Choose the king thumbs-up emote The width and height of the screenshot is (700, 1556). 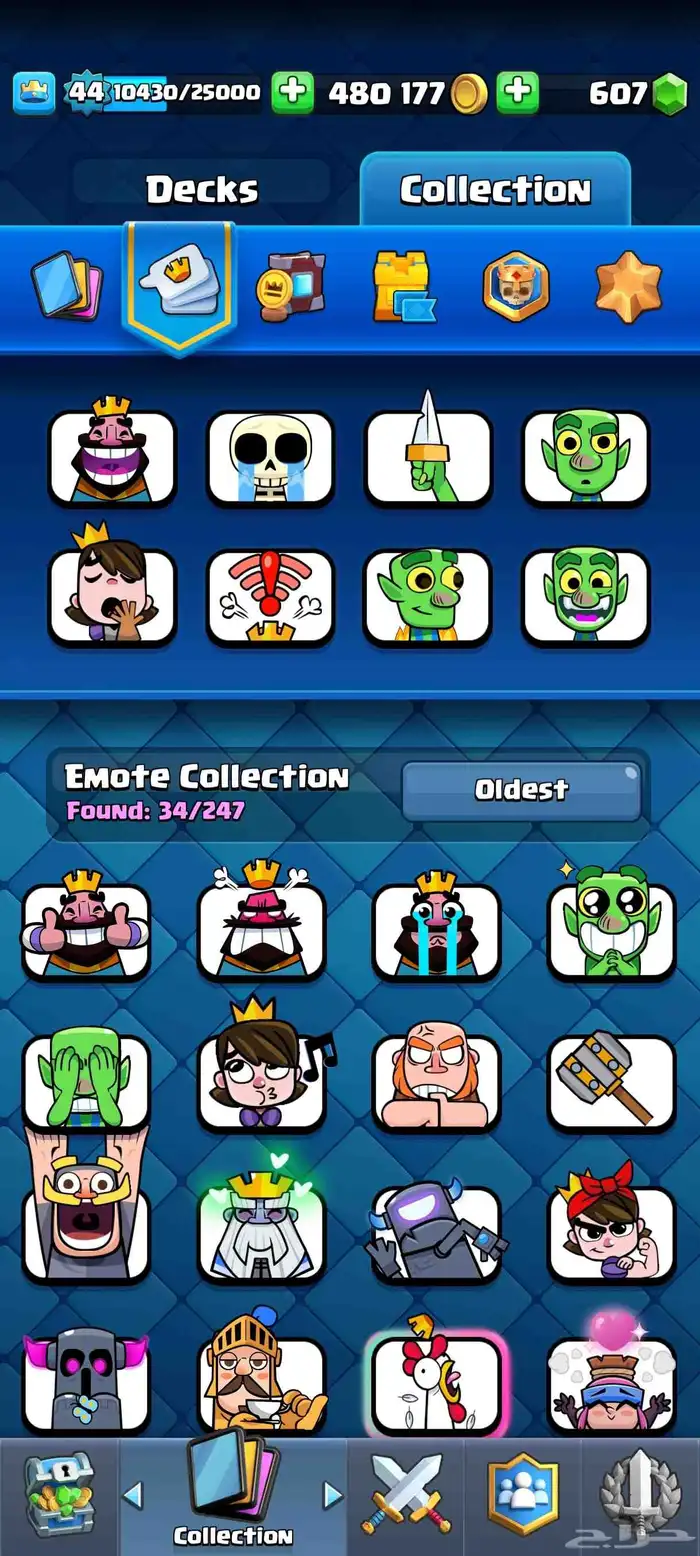[86, 930]
